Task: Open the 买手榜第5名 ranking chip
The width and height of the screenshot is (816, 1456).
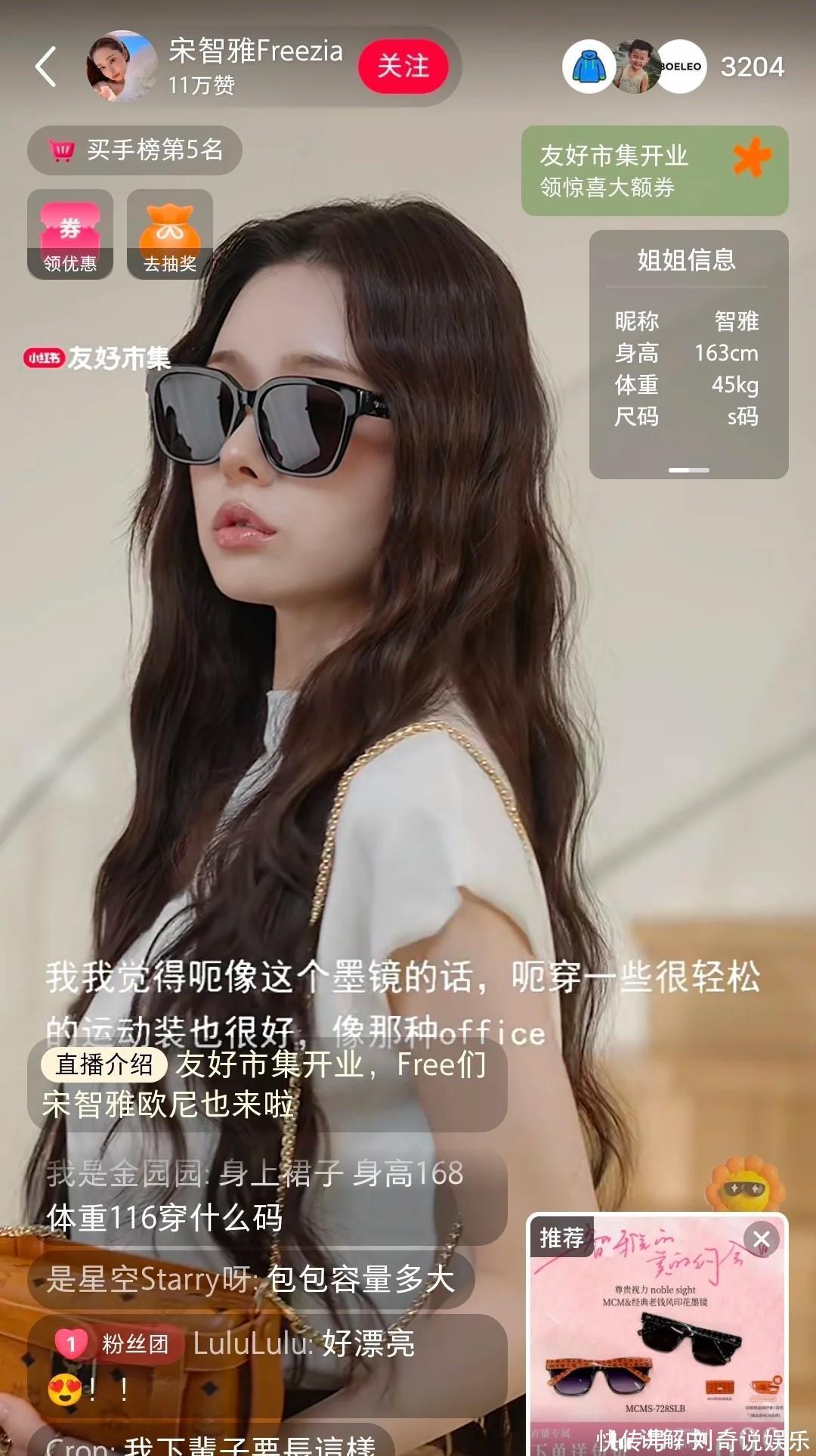Action: click(x=135, y=150)
